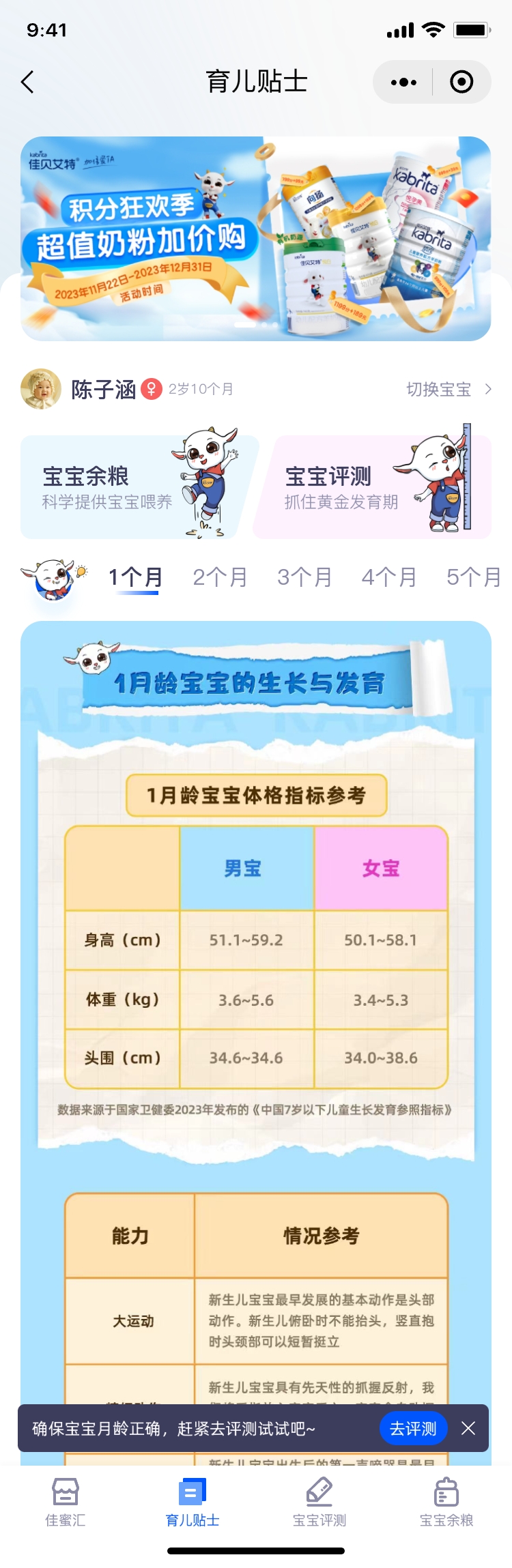Close the mini program with the circle icon

click(461, 82)
